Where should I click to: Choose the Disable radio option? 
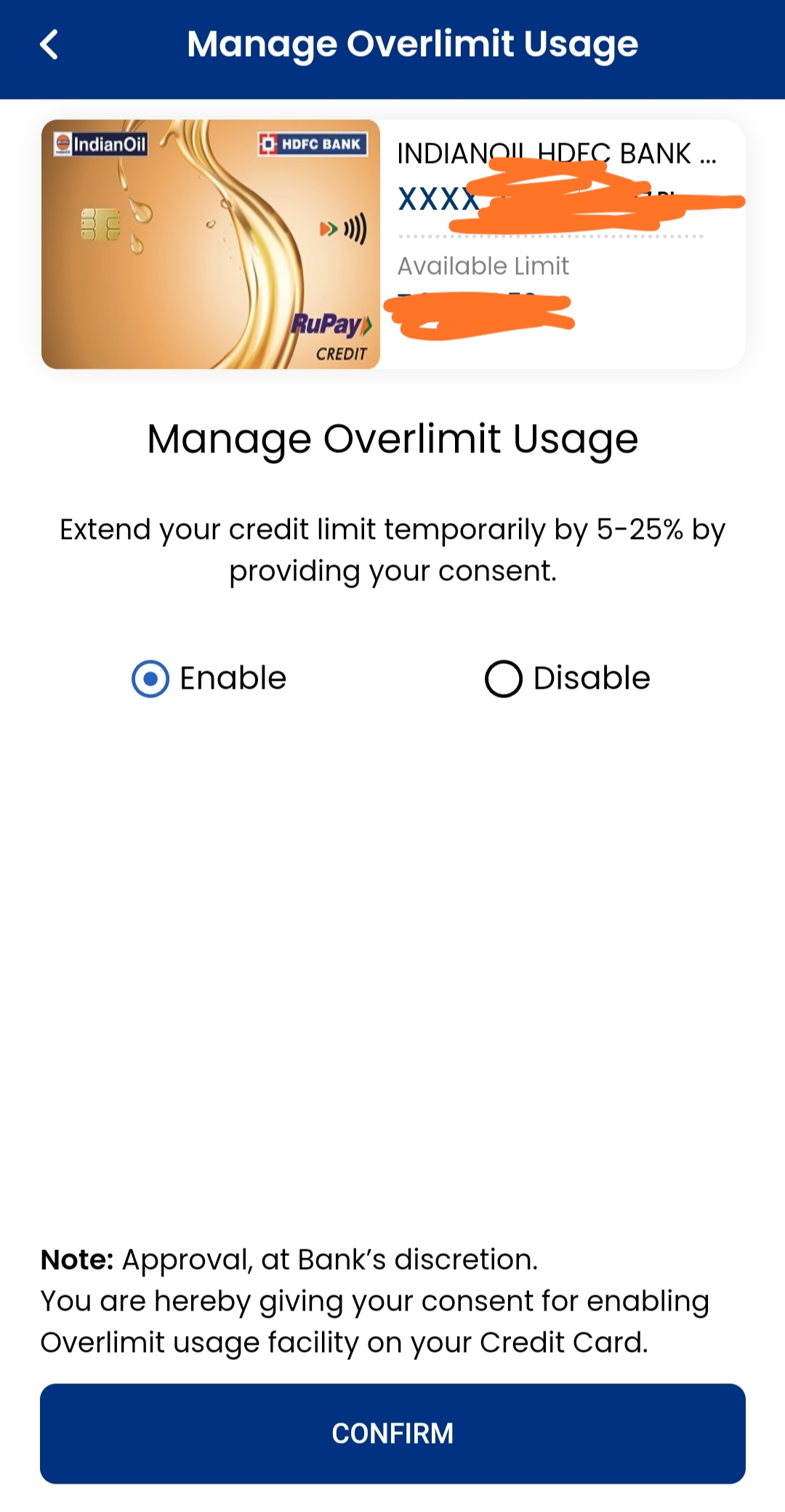pyautogui.click(x=504, y=679)
